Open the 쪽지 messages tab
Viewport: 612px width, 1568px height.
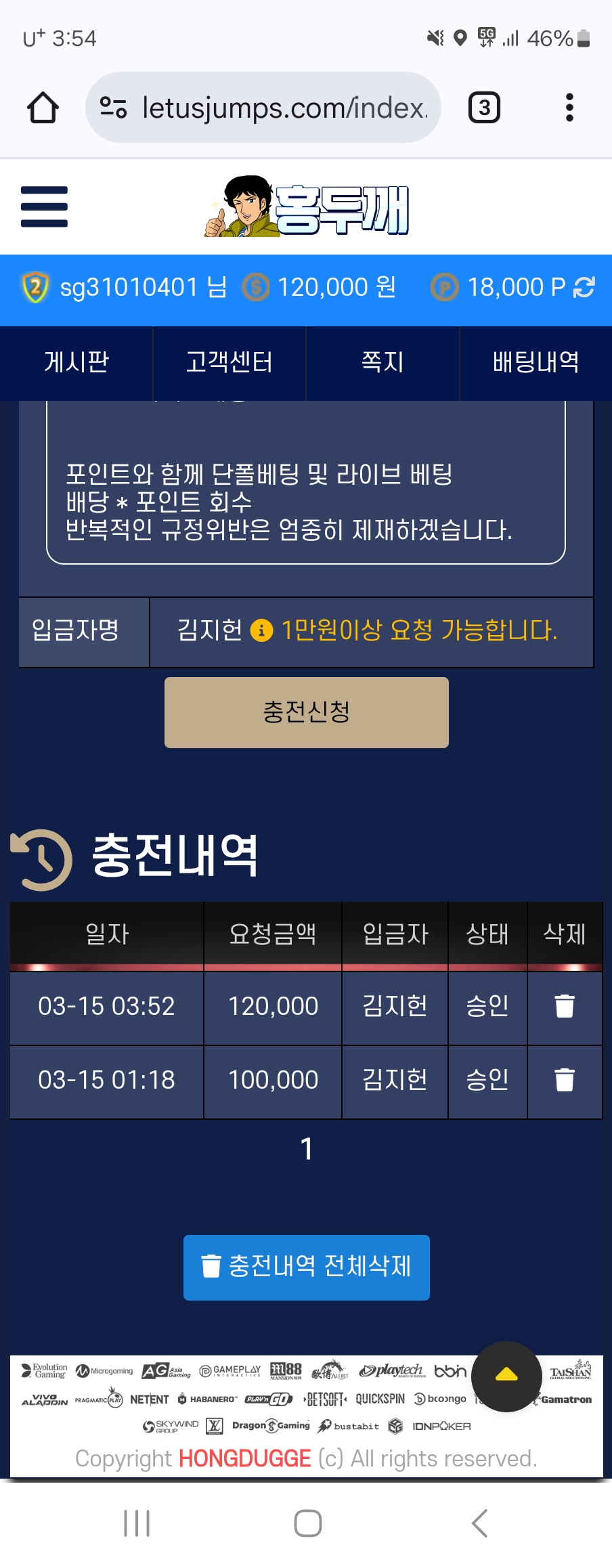(383, 362)
